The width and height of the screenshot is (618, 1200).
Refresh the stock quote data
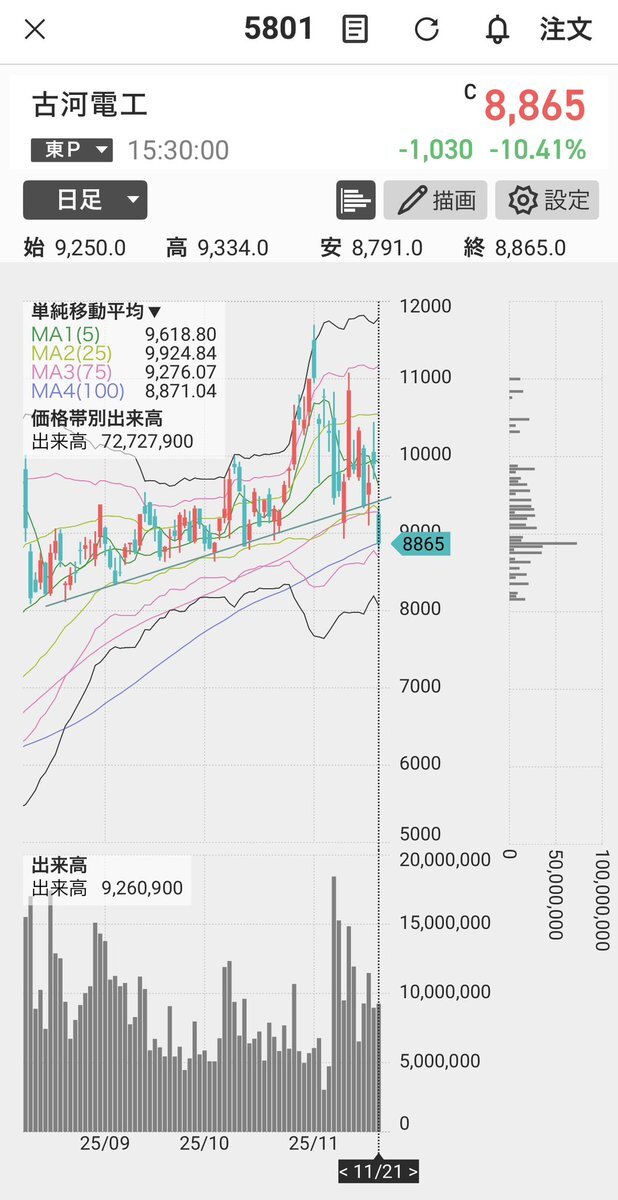click(426, 29)
